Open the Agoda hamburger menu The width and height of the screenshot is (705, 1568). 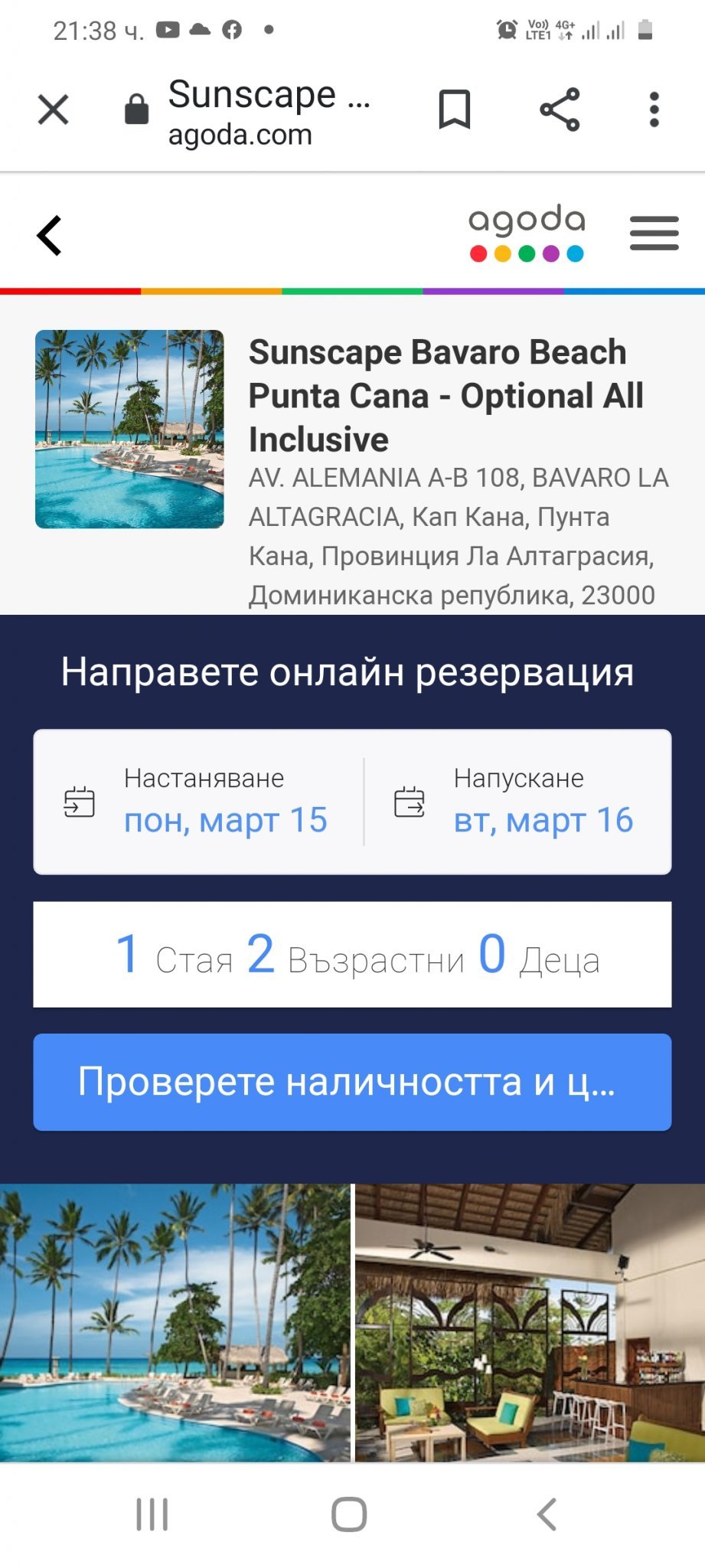[x=654, y=234]
